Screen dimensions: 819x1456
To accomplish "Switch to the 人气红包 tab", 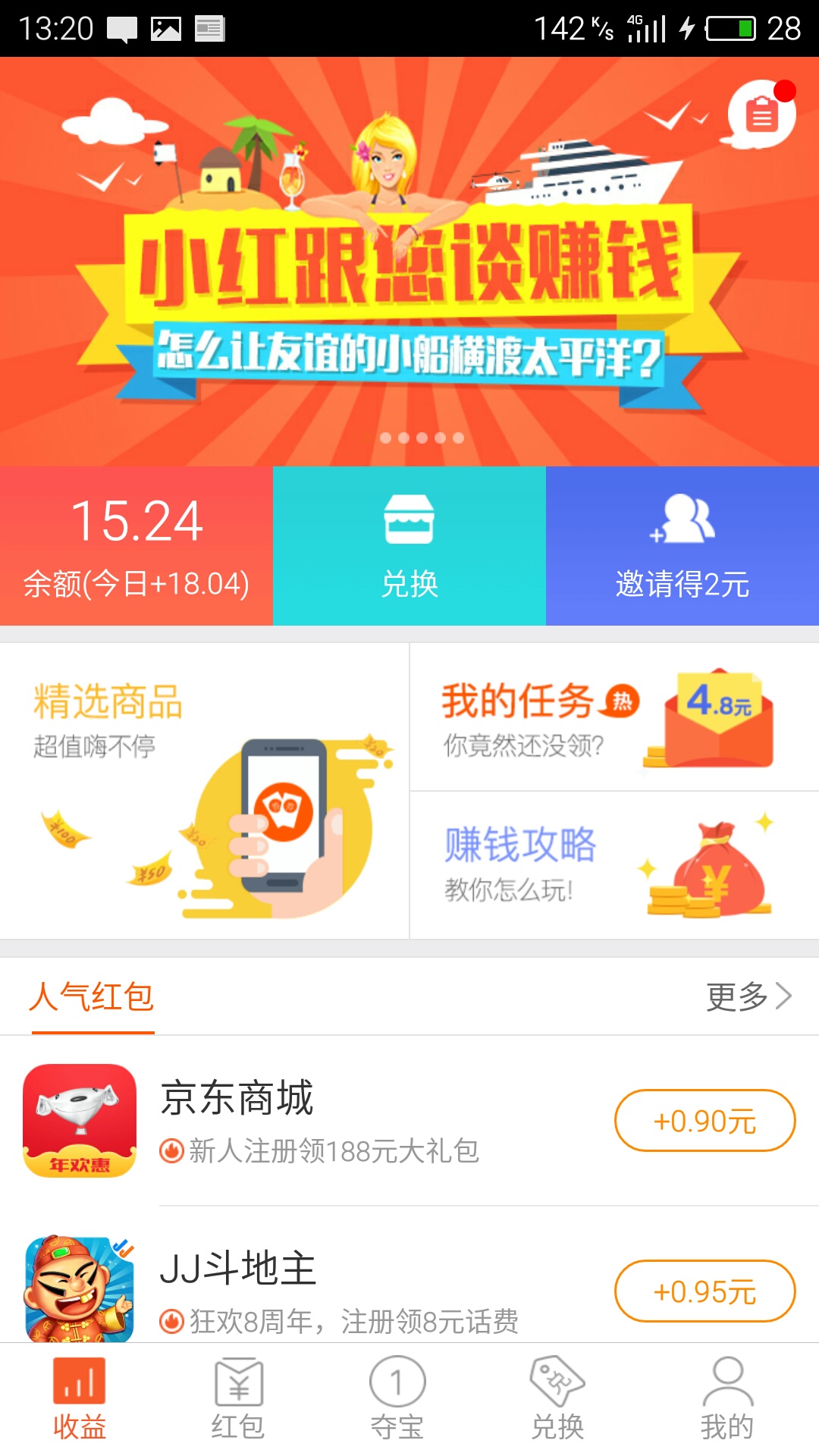I will (x=91, y=997).
